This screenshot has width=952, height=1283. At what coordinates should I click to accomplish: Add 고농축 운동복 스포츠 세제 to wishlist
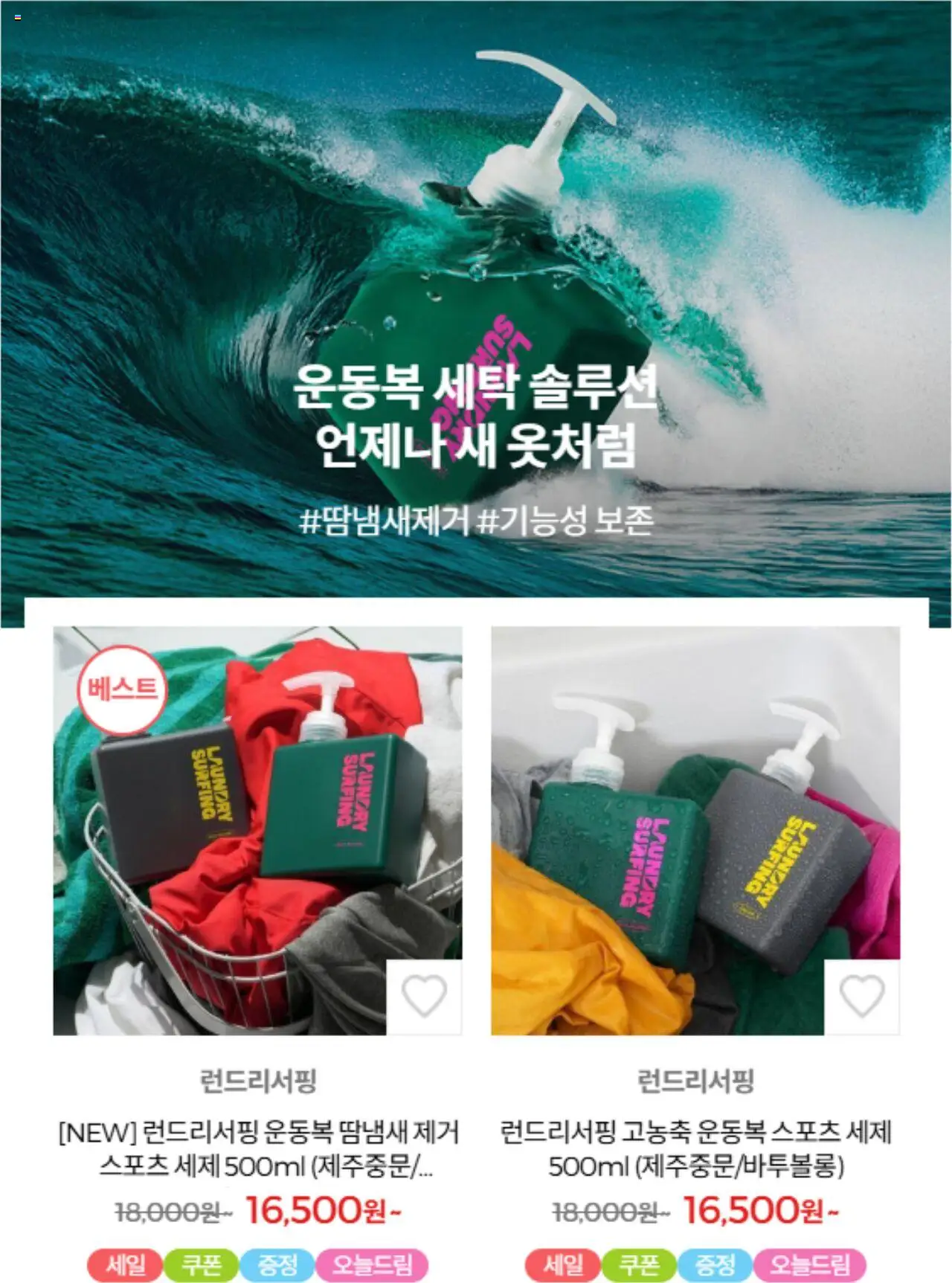point(861,996)
